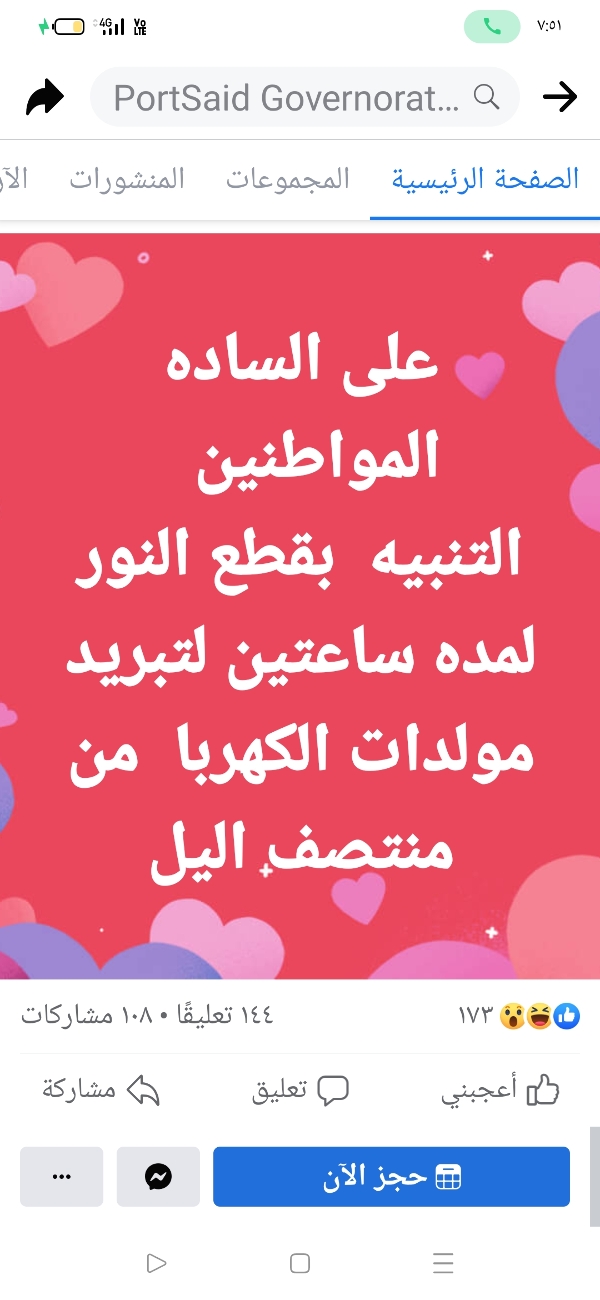600x1300 pixels.
Task: Tap تعليق to comment on the post
Action: (x=300, y=1091)
